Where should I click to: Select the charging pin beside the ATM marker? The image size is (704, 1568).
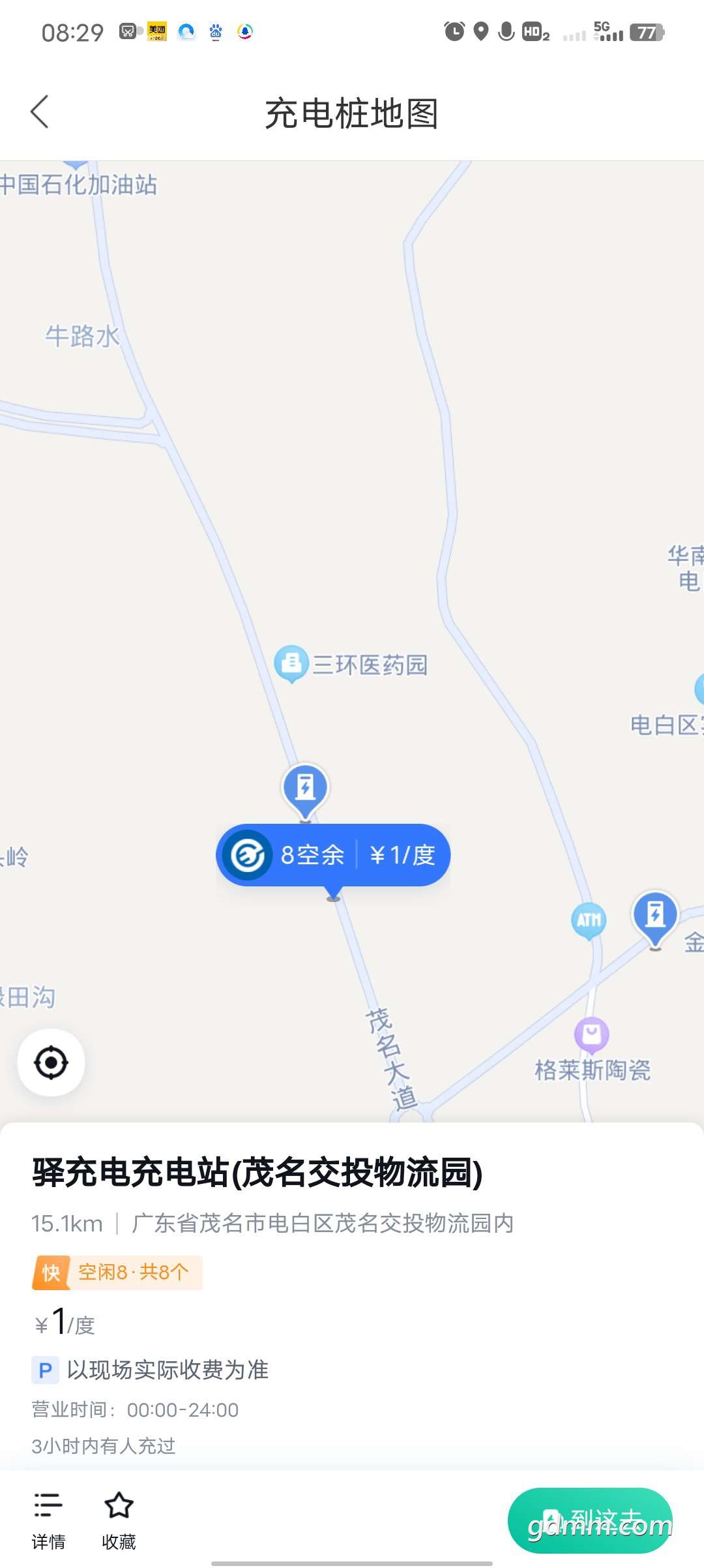(x=655, y=916)
